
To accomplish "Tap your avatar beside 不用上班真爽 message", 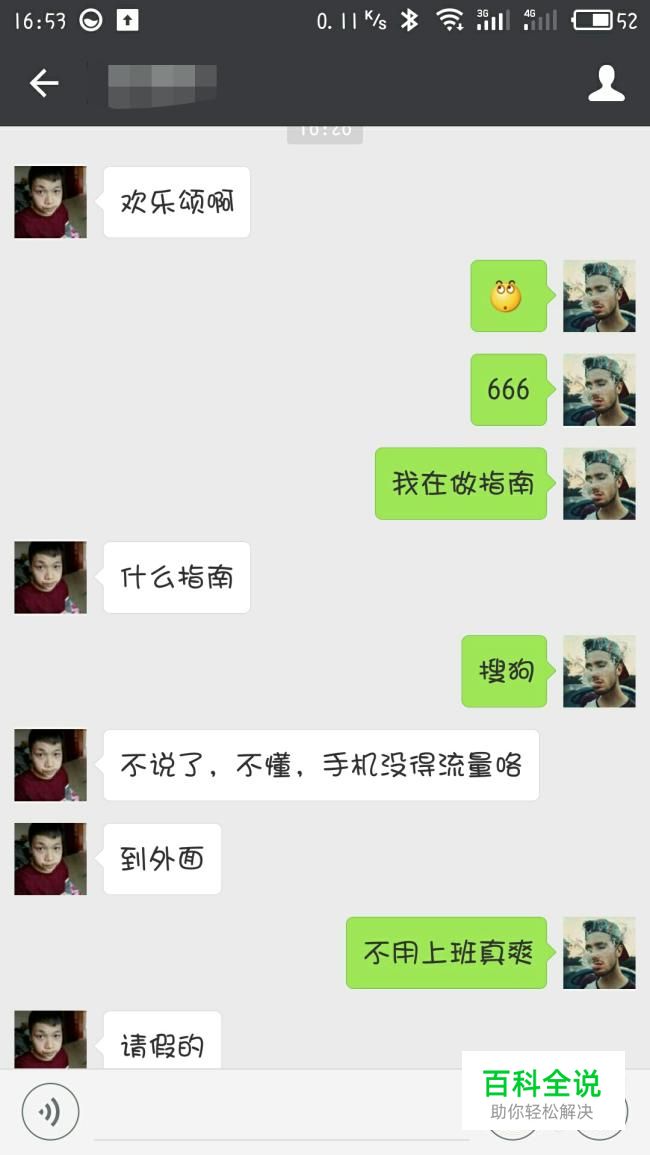I will (599, 953).
